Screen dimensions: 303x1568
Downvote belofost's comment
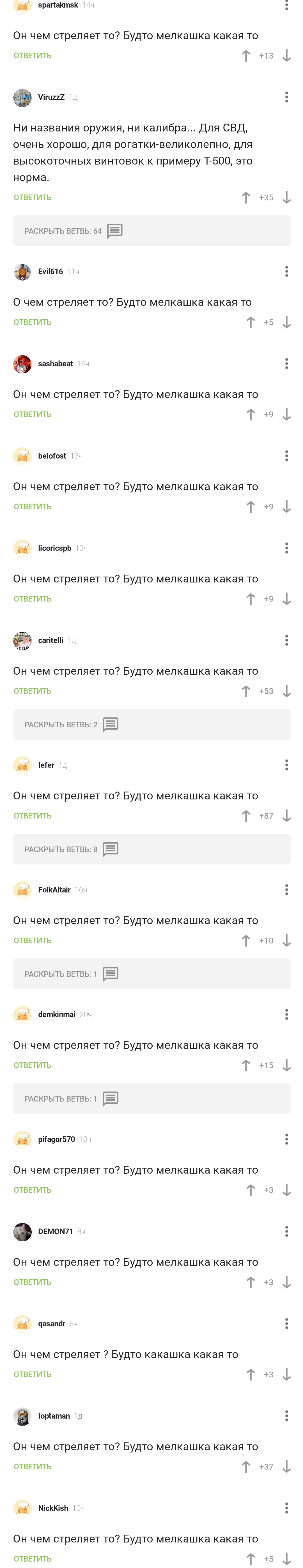click(286, 507)
